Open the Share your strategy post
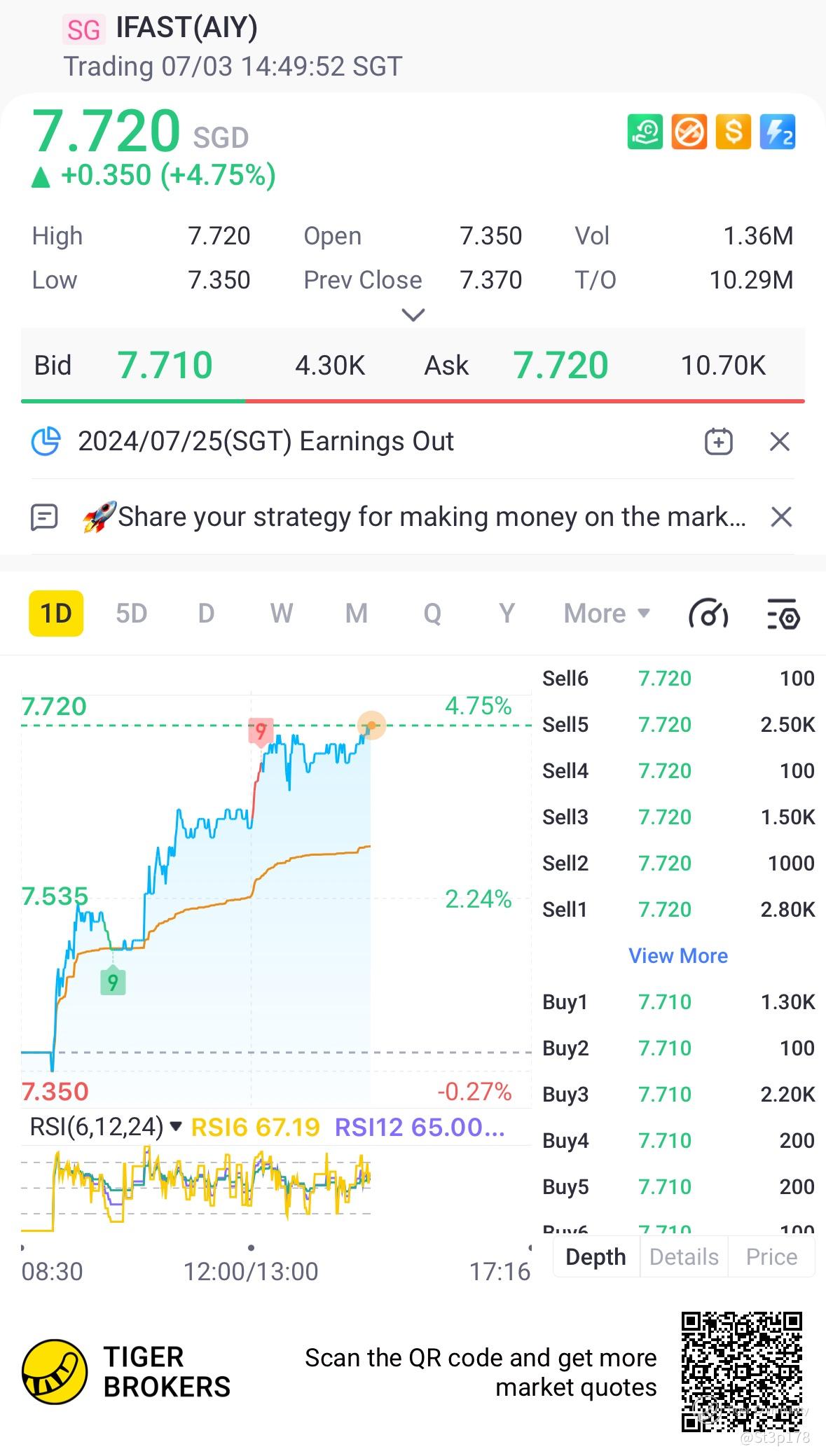This screenshot has height=1456, width=826. [x=413, y=518]
